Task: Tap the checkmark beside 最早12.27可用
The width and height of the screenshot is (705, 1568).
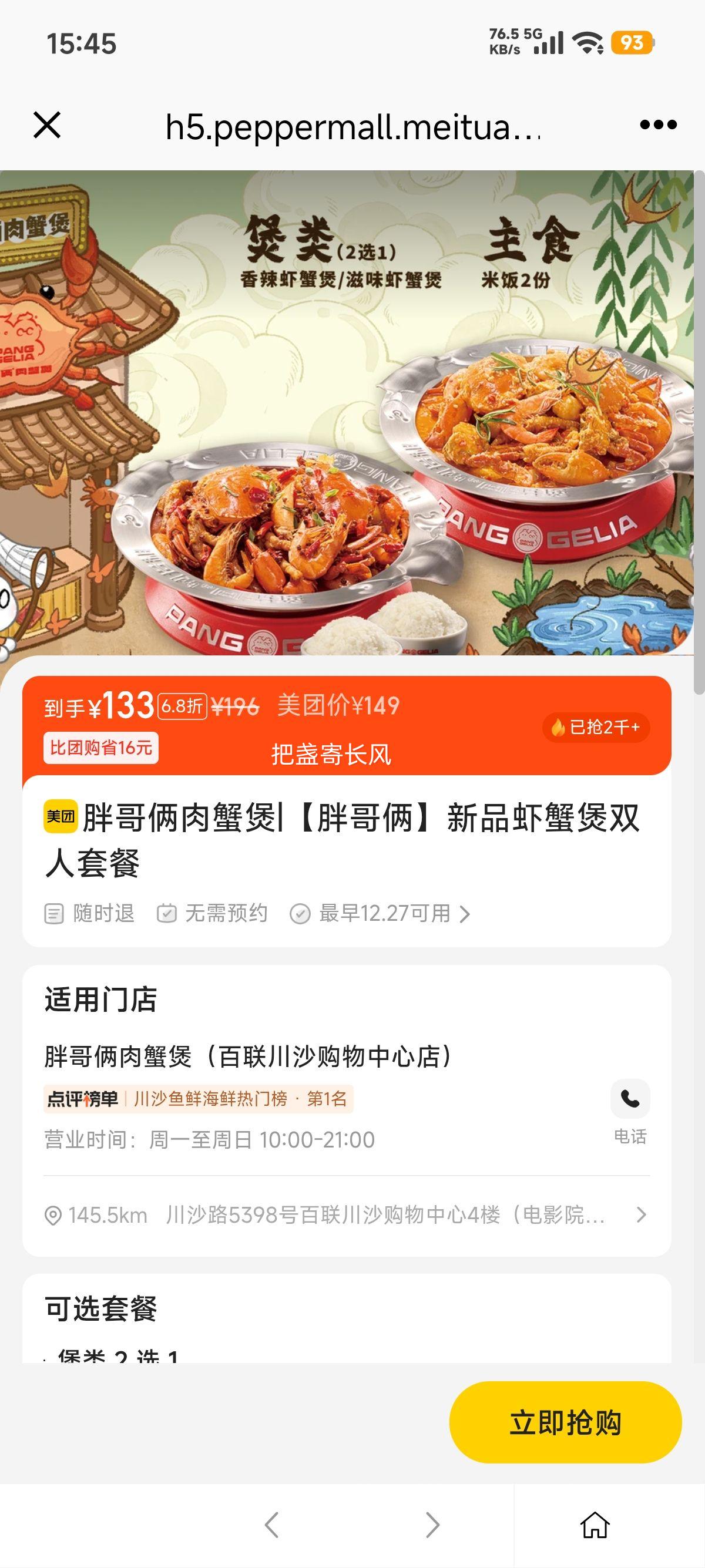Action: (x=300, y=913)
